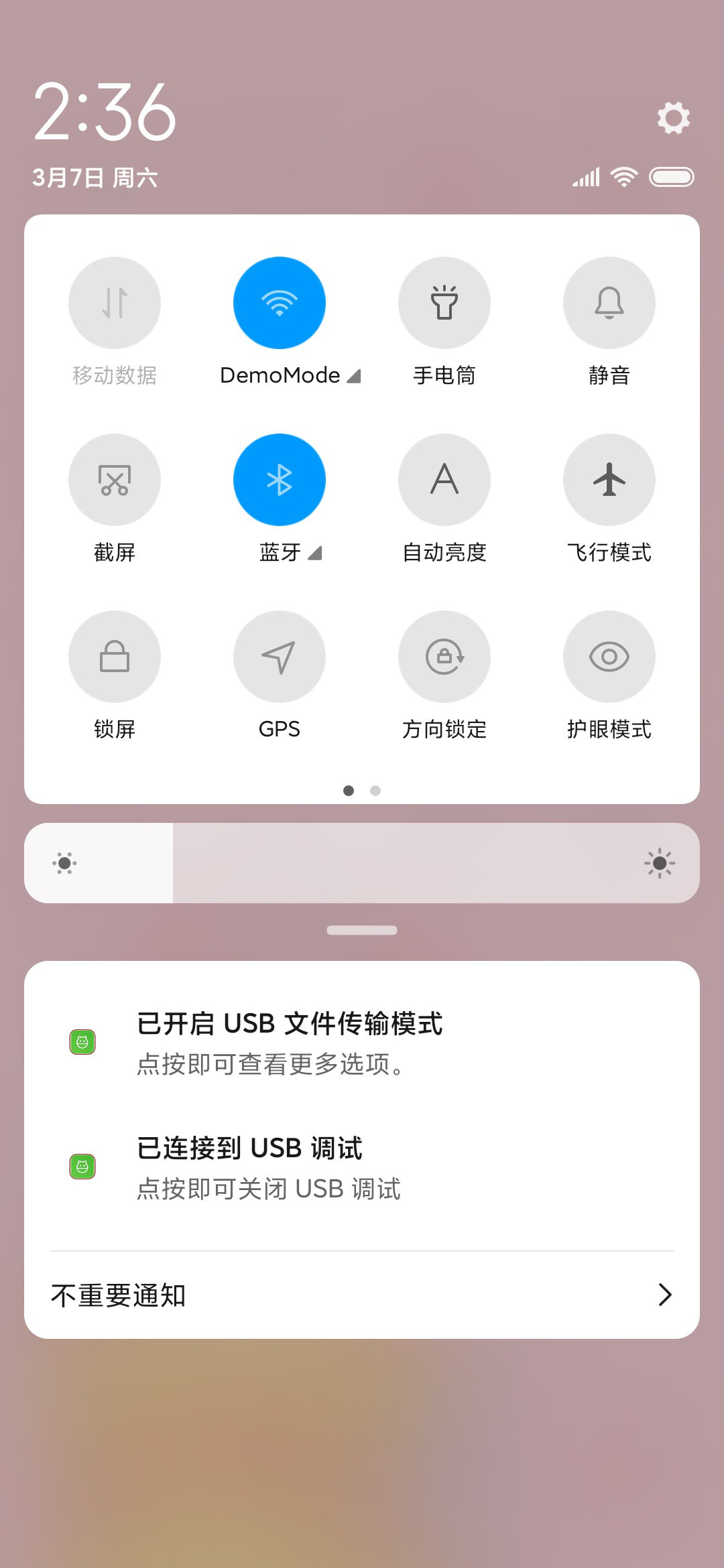Image resolution: width=724 pixels, height=1568 pixels.
Task: Disable Bluetooth (蓝牙)
Action: click(280, 480)
